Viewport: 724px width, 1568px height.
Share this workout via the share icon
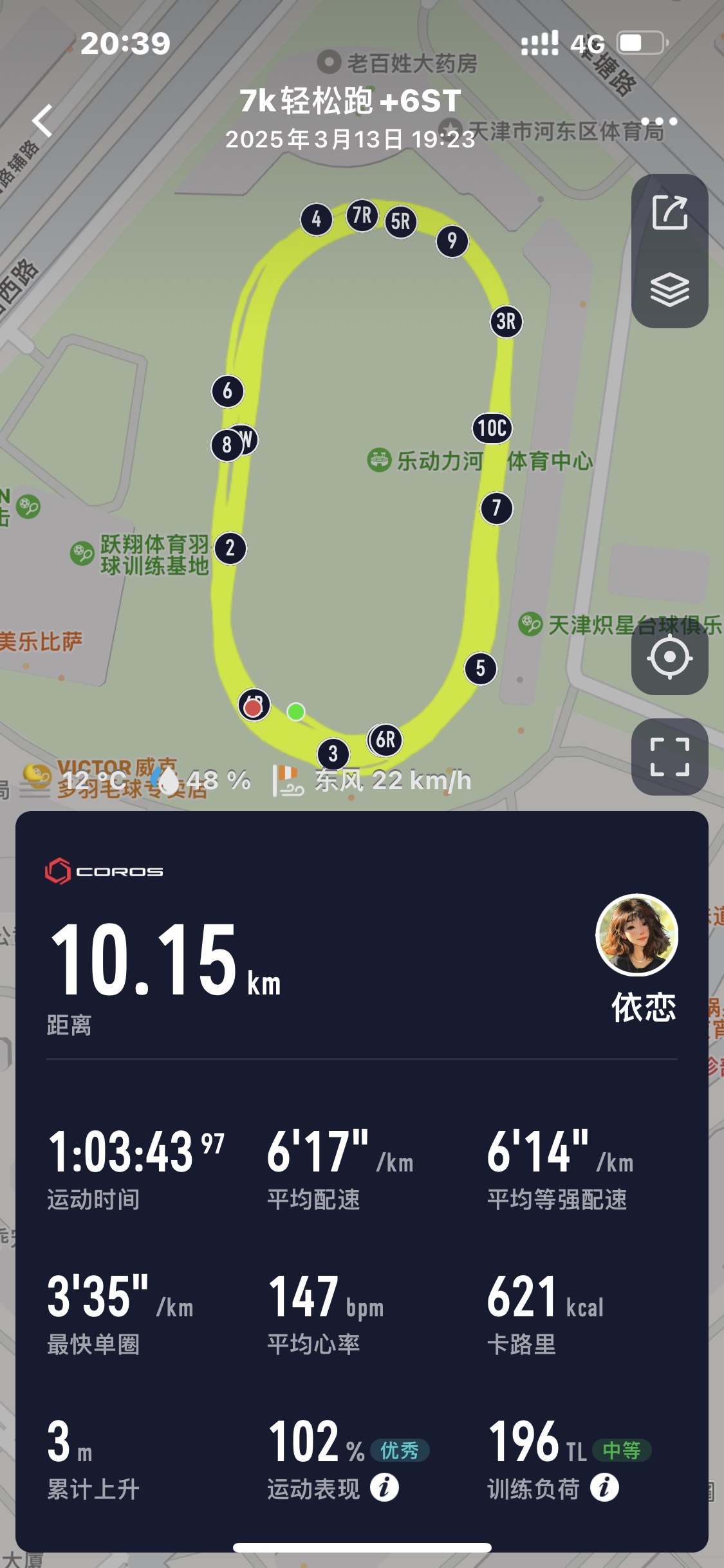pyautogui.click(x=670, y=212)
